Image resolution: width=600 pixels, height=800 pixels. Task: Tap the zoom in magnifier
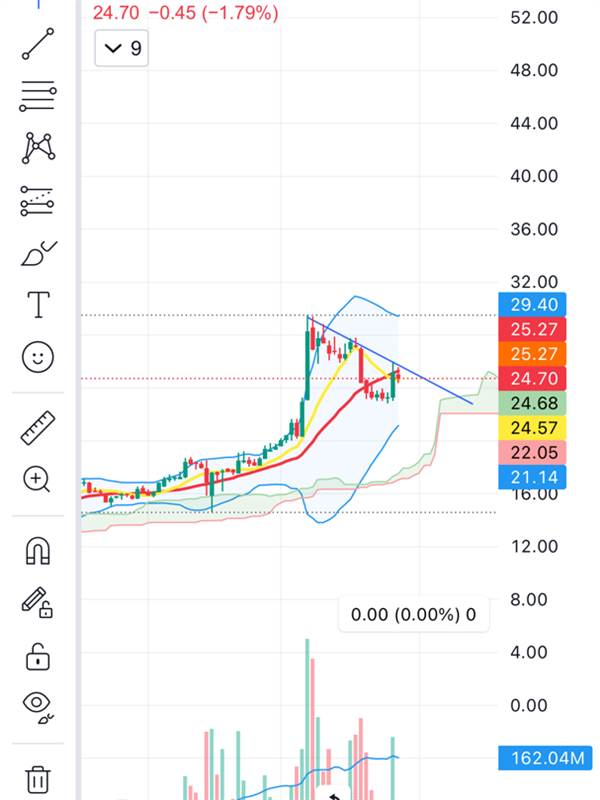(x=38, y=480)
